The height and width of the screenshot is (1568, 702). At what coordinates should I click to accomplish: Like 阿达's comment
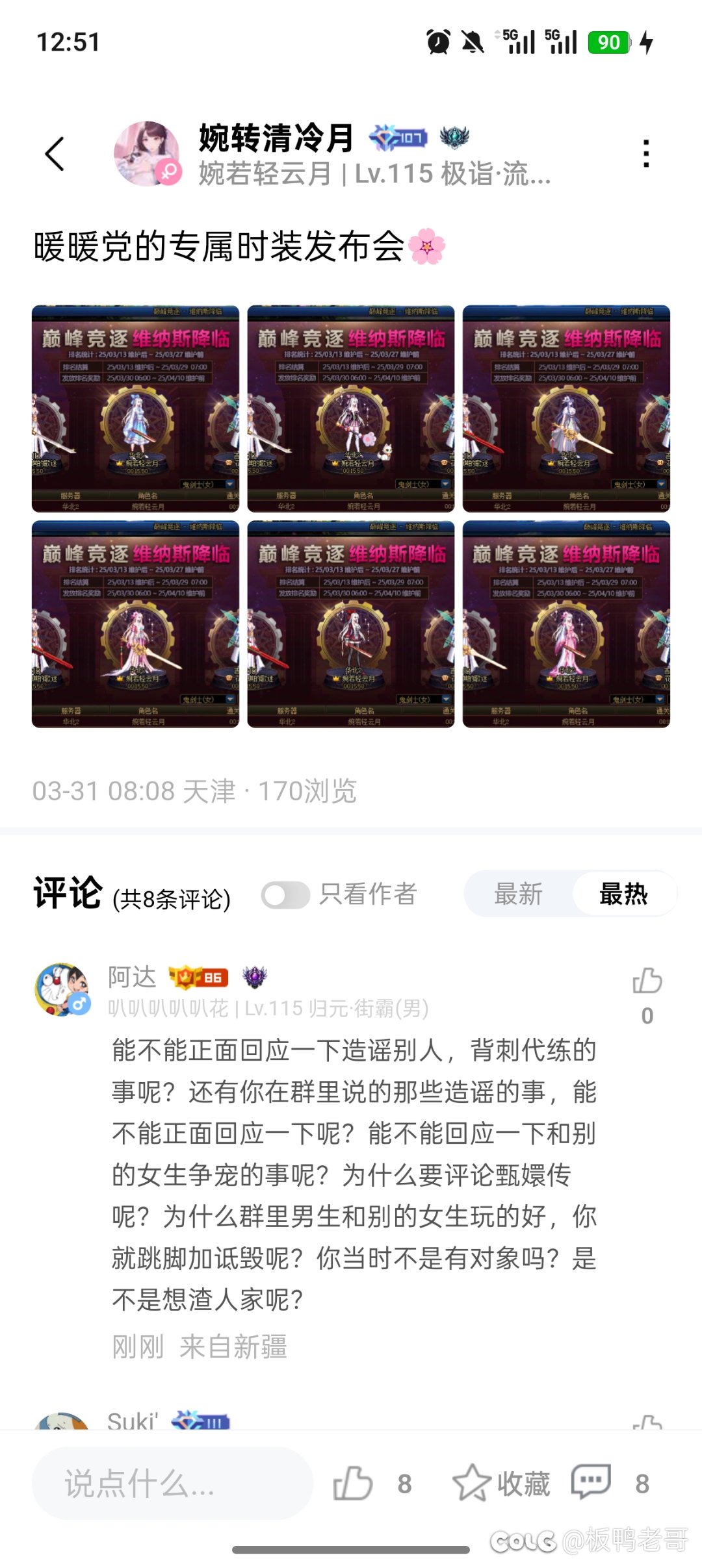coord(647,981)
